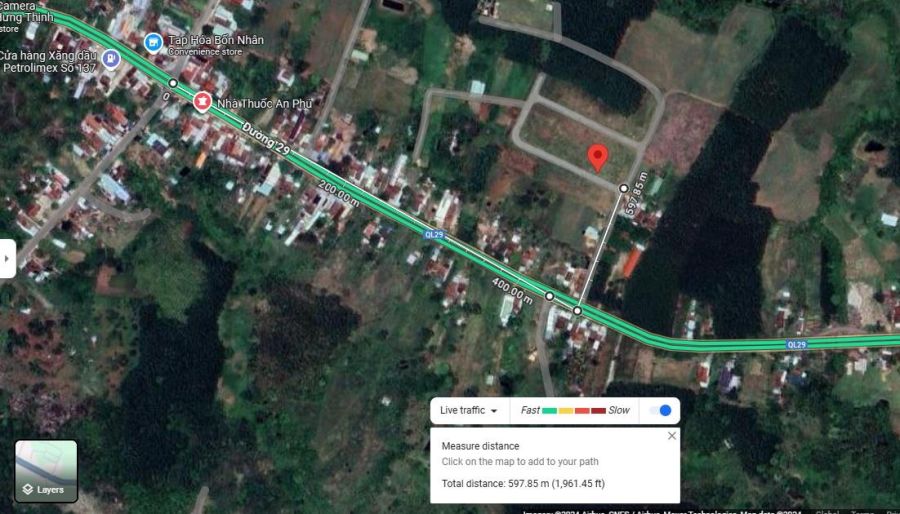Screen dimensions: 900x514
Task: Expand the Live traffic dropdown
Action: click(x=469, y=410)
